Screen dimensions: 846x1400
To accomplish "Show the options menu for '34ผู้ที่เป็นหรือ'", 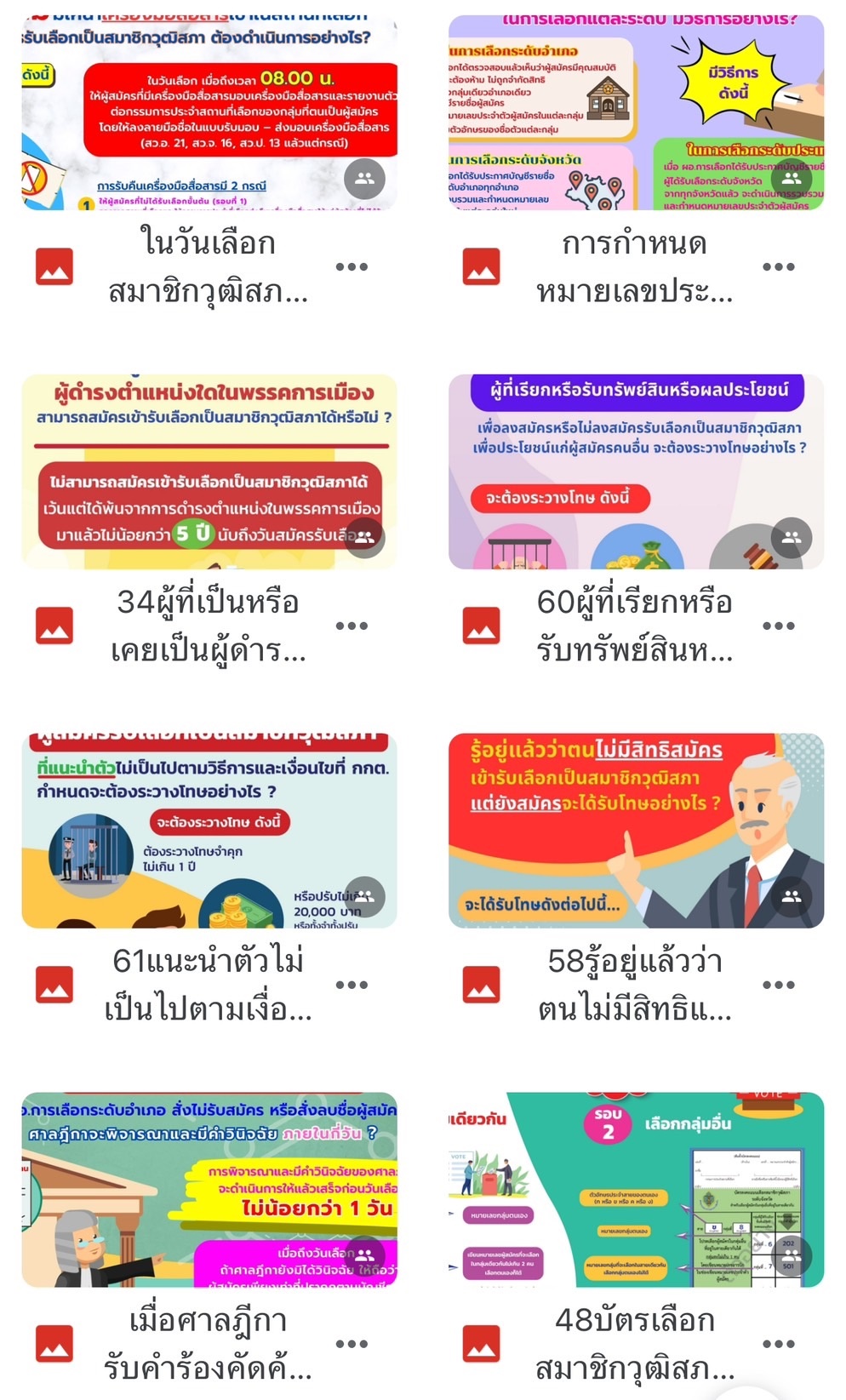I will point(352,626).
